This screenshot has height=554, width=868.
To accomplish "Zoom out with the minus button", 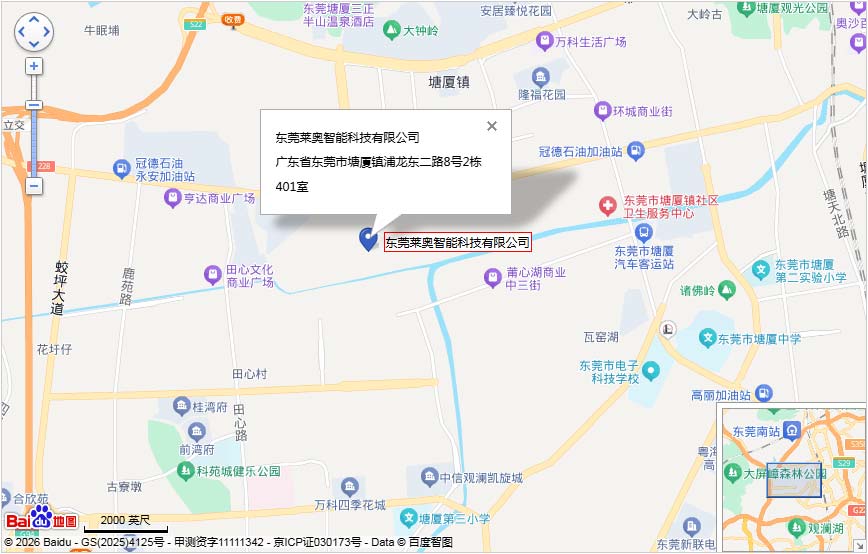I will (34, 186).
